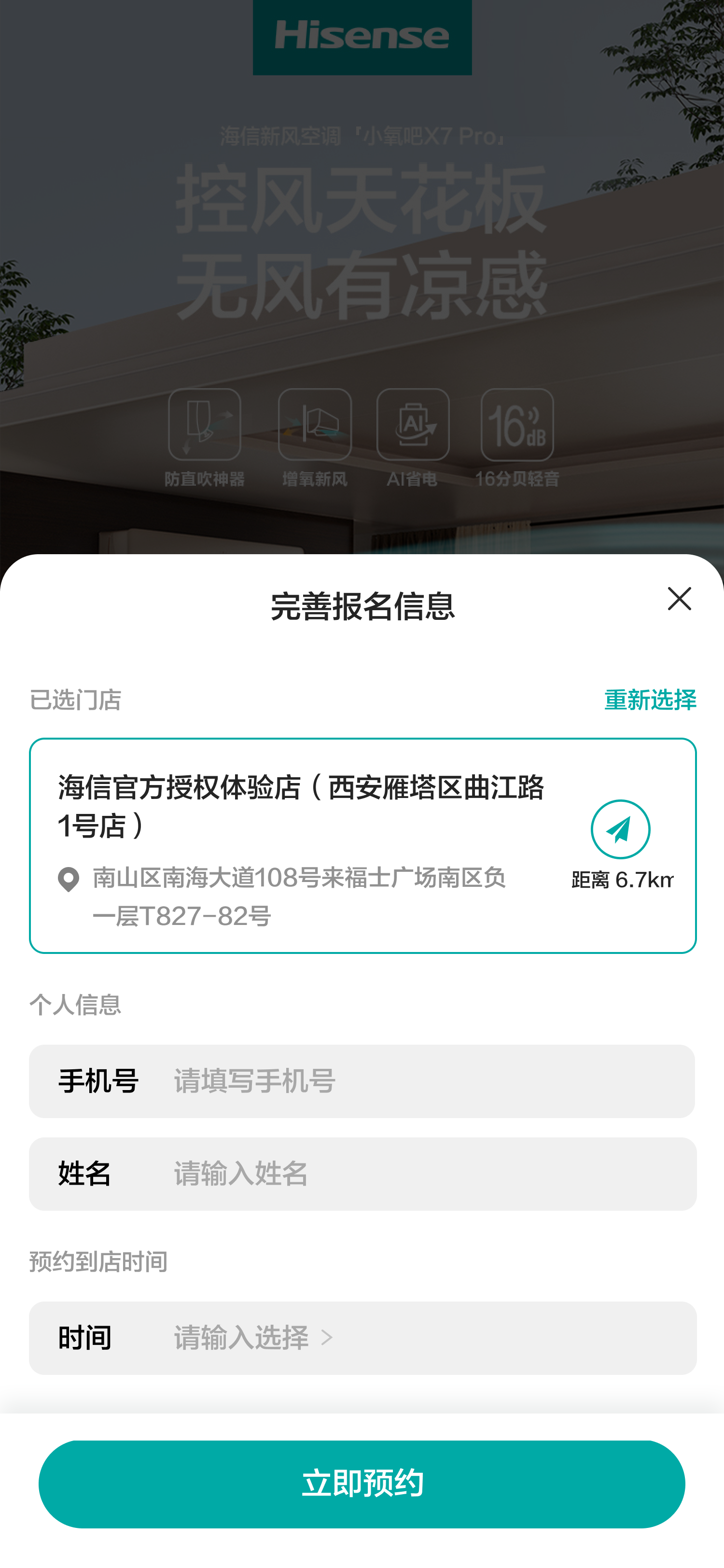The width and height of the screenshot is (724, 1568).
Task: Close the 完善报名信息 sheet
Action: click(679, 599)
